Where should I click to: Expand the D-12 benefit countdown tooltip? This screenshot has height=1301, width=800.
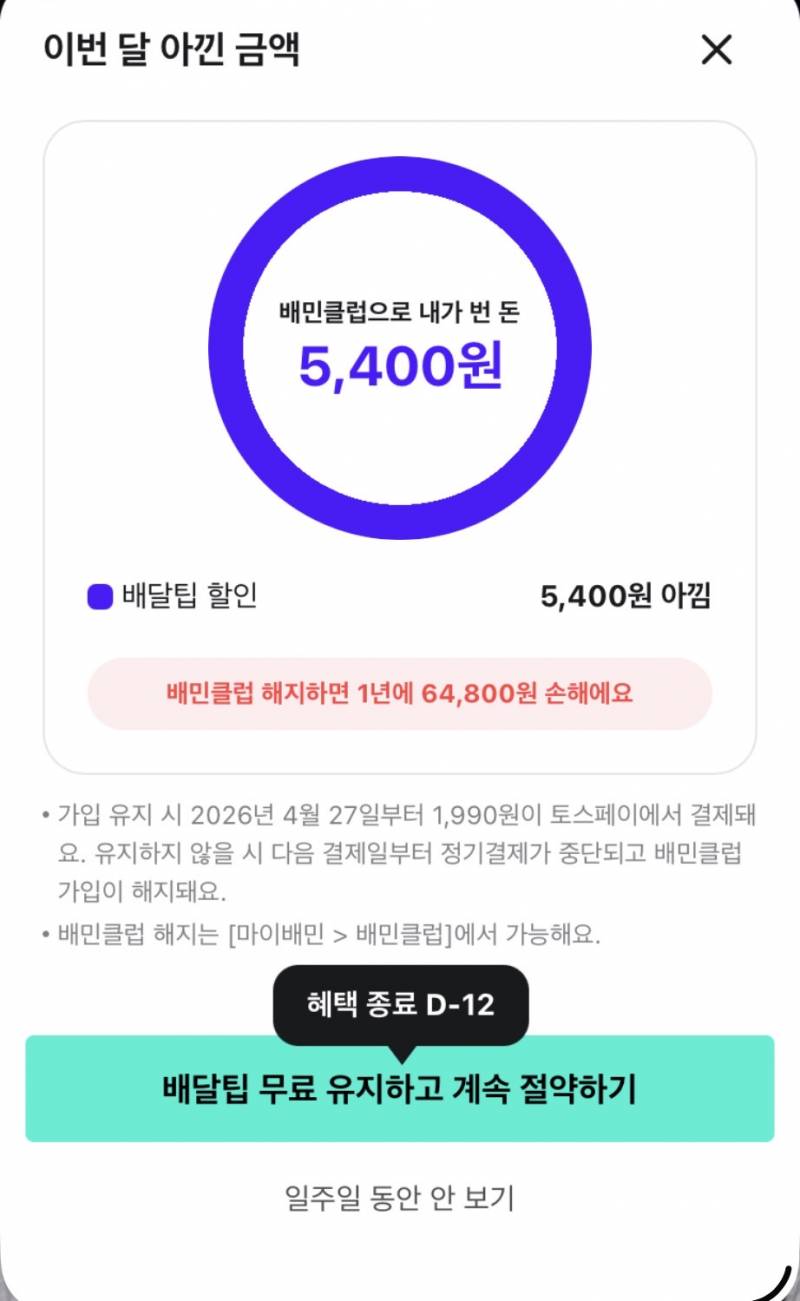point(400,1005)
